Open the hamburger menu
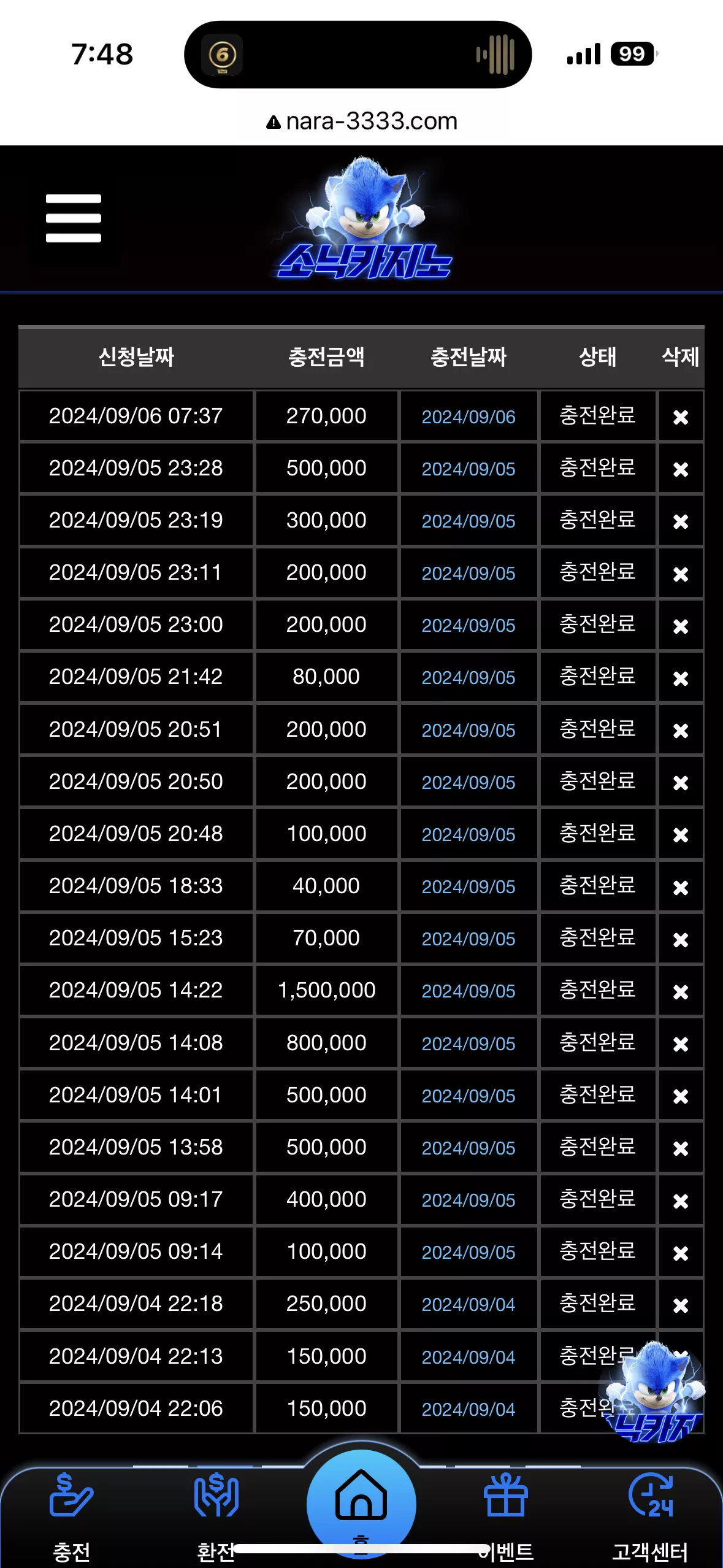The image size is (723, 1568). [73, 218]
